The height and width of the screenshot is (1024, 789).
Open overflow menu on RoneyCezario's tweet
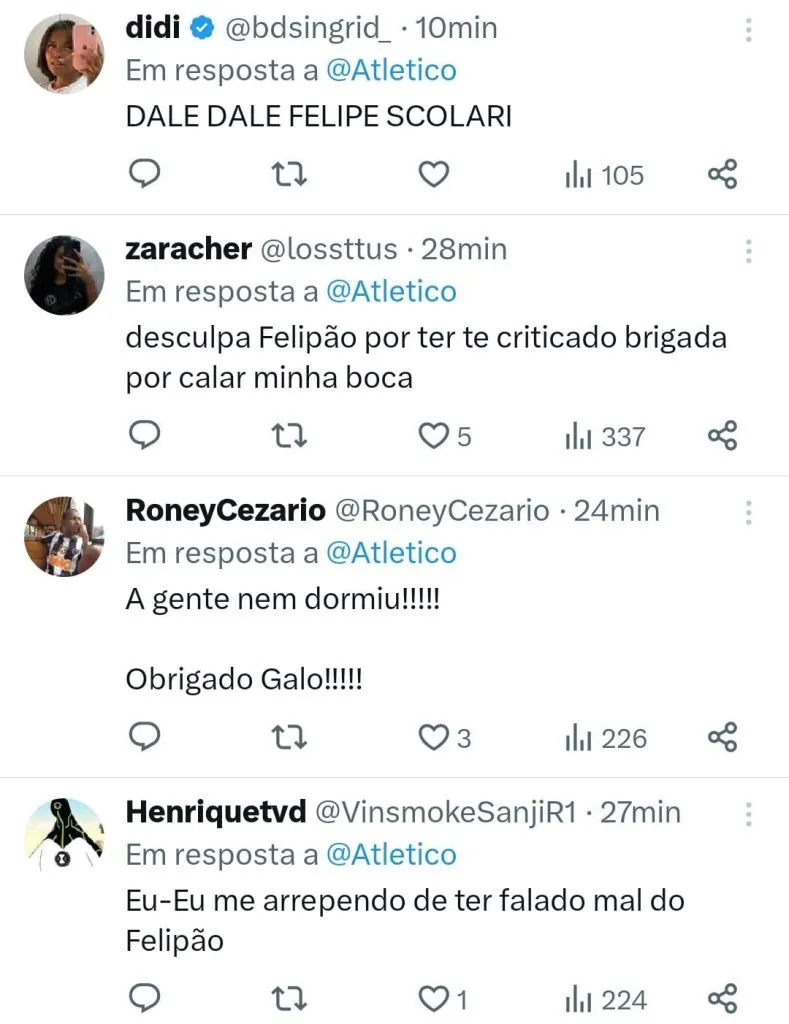click(748, 512)
